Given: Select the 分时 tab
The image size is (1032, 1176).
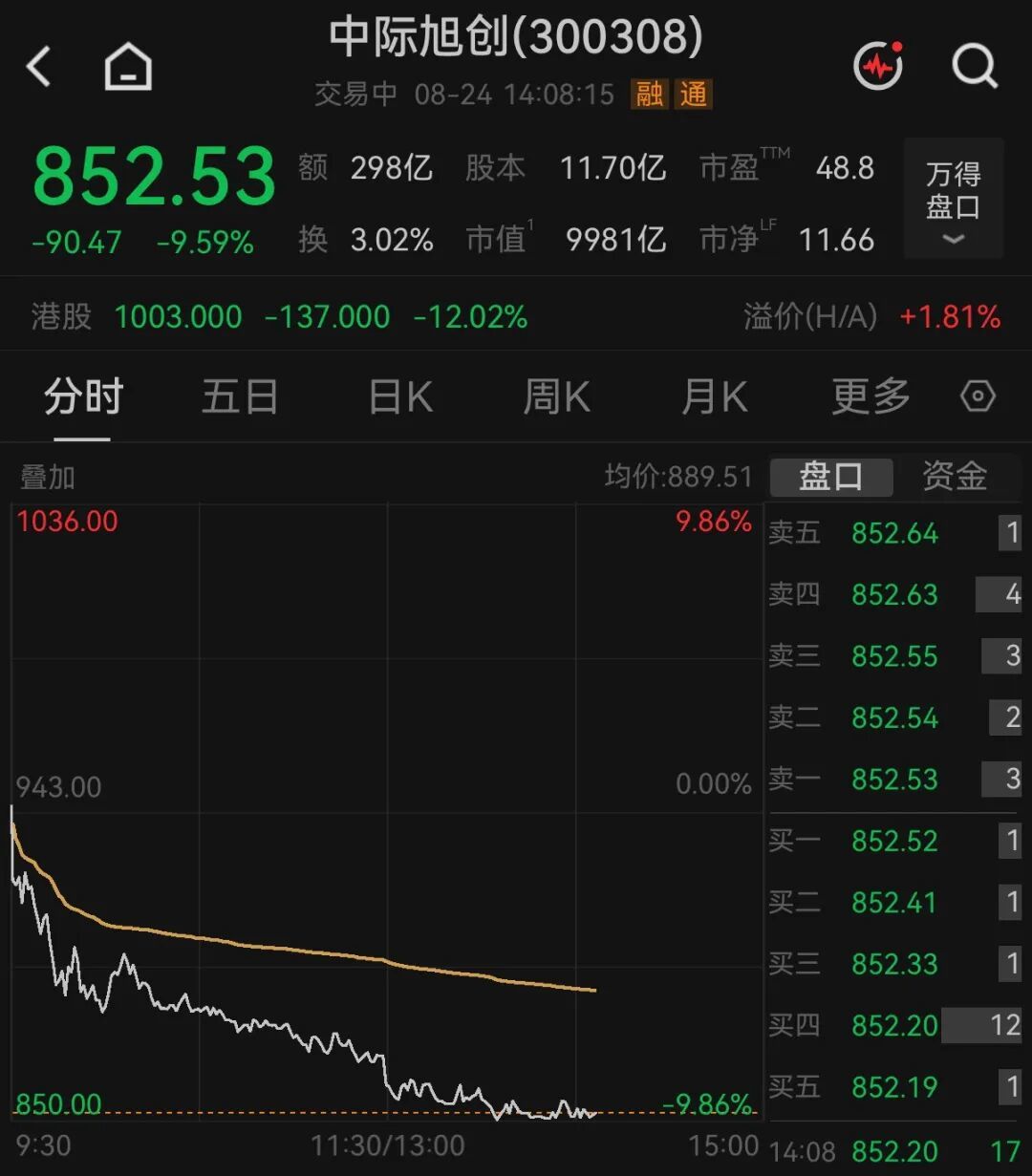Looking at the screenshot, I should pos(83,396).
